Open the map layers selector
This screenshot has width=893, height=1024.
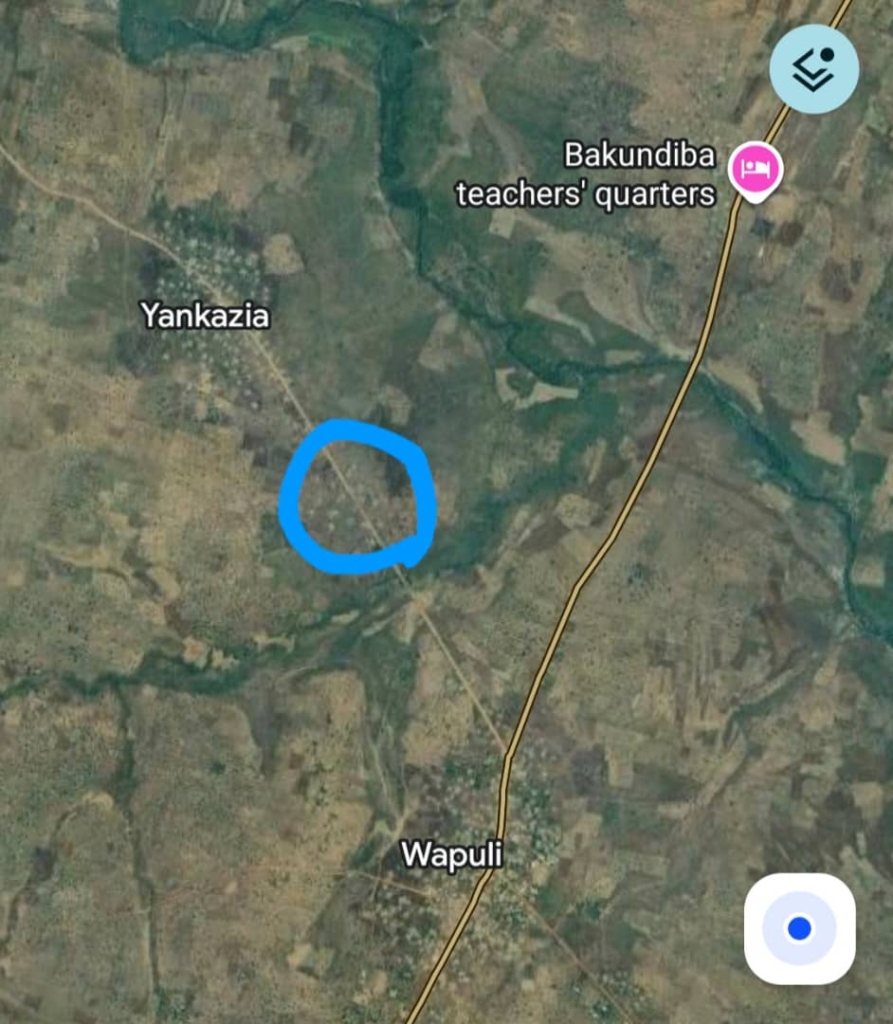814,69
